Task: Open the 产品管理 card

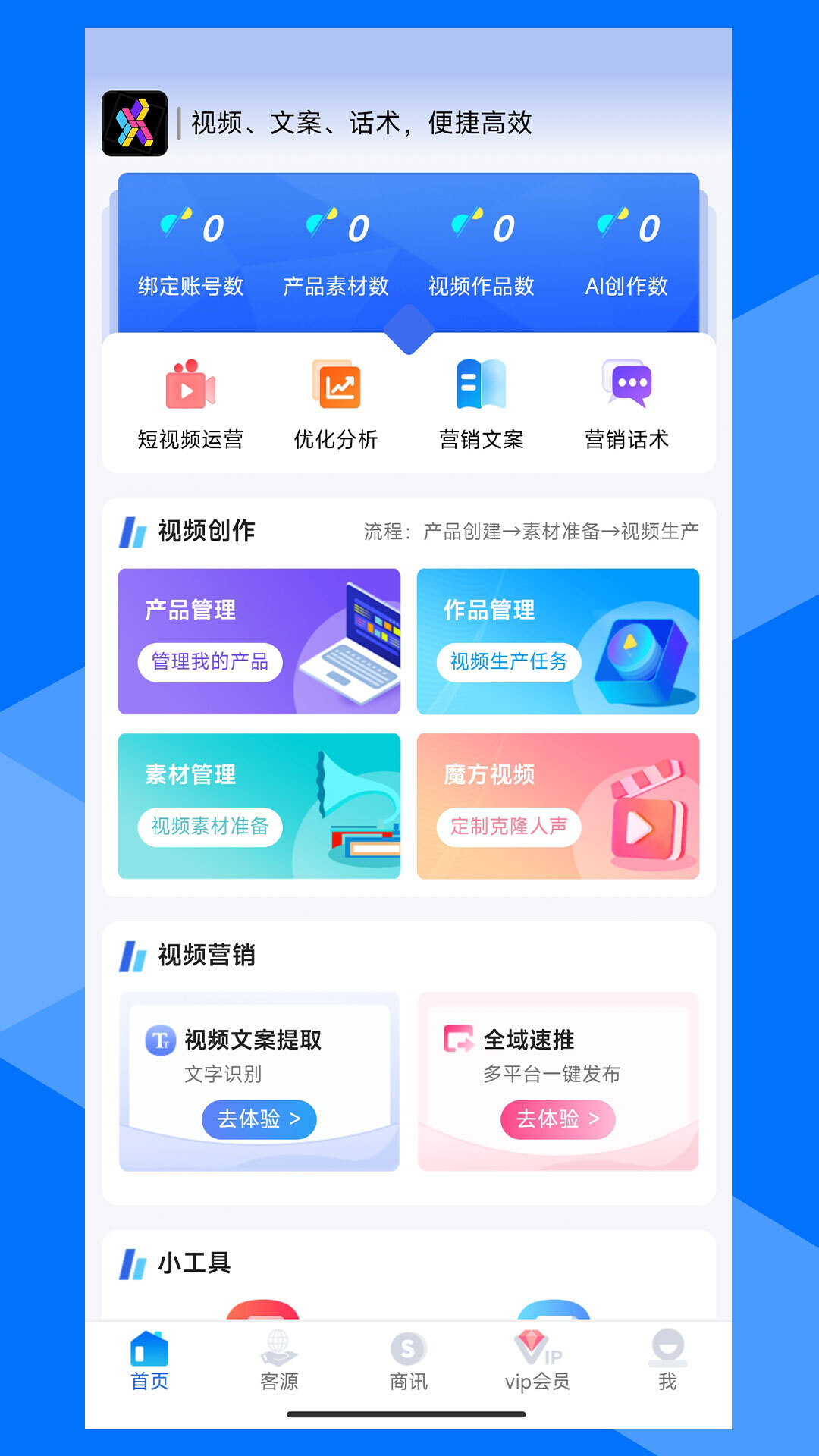Action: tap(259, 641)
